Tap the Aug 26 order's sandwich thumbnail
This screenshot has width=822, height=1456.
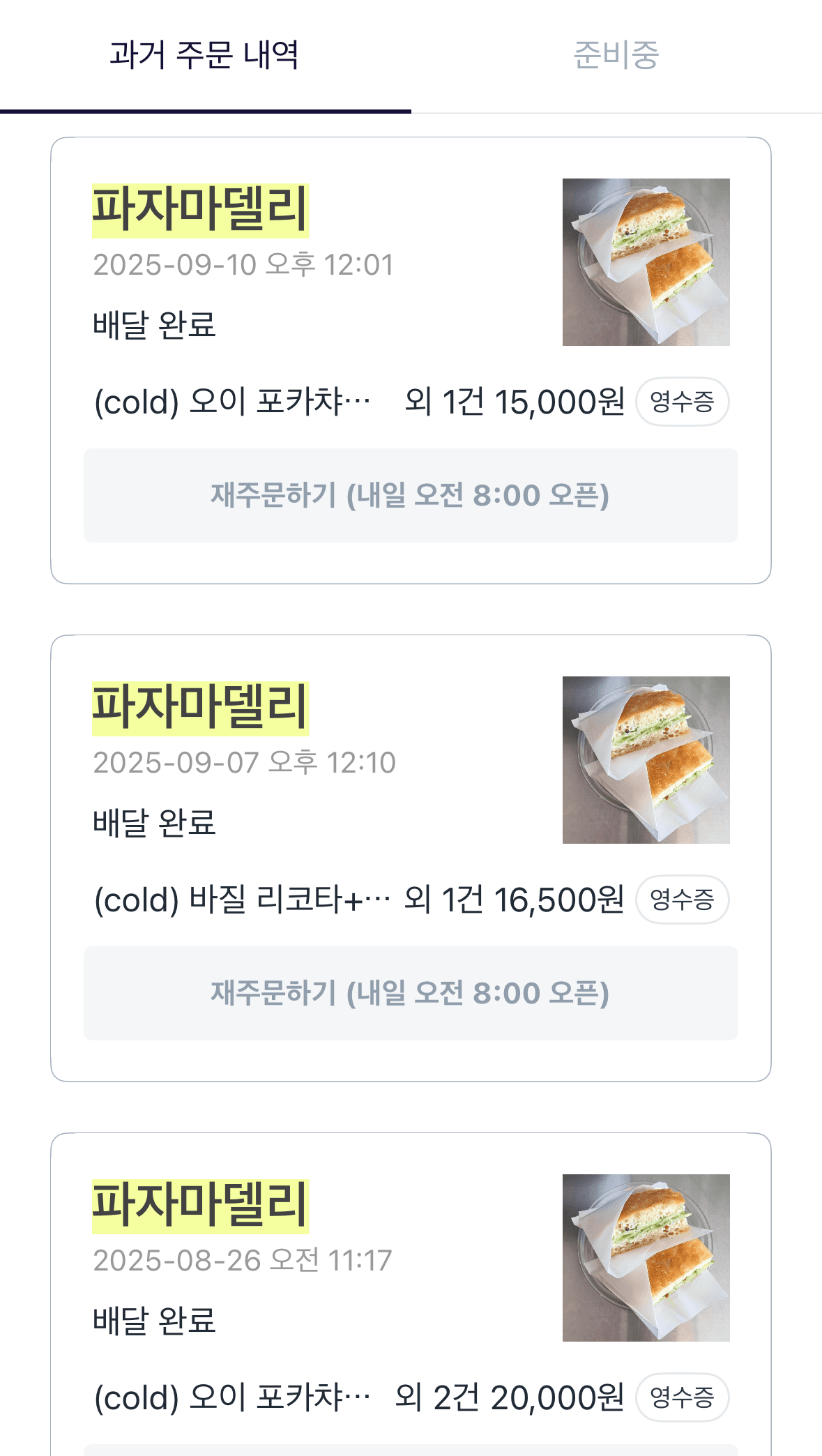point(645,1255)
